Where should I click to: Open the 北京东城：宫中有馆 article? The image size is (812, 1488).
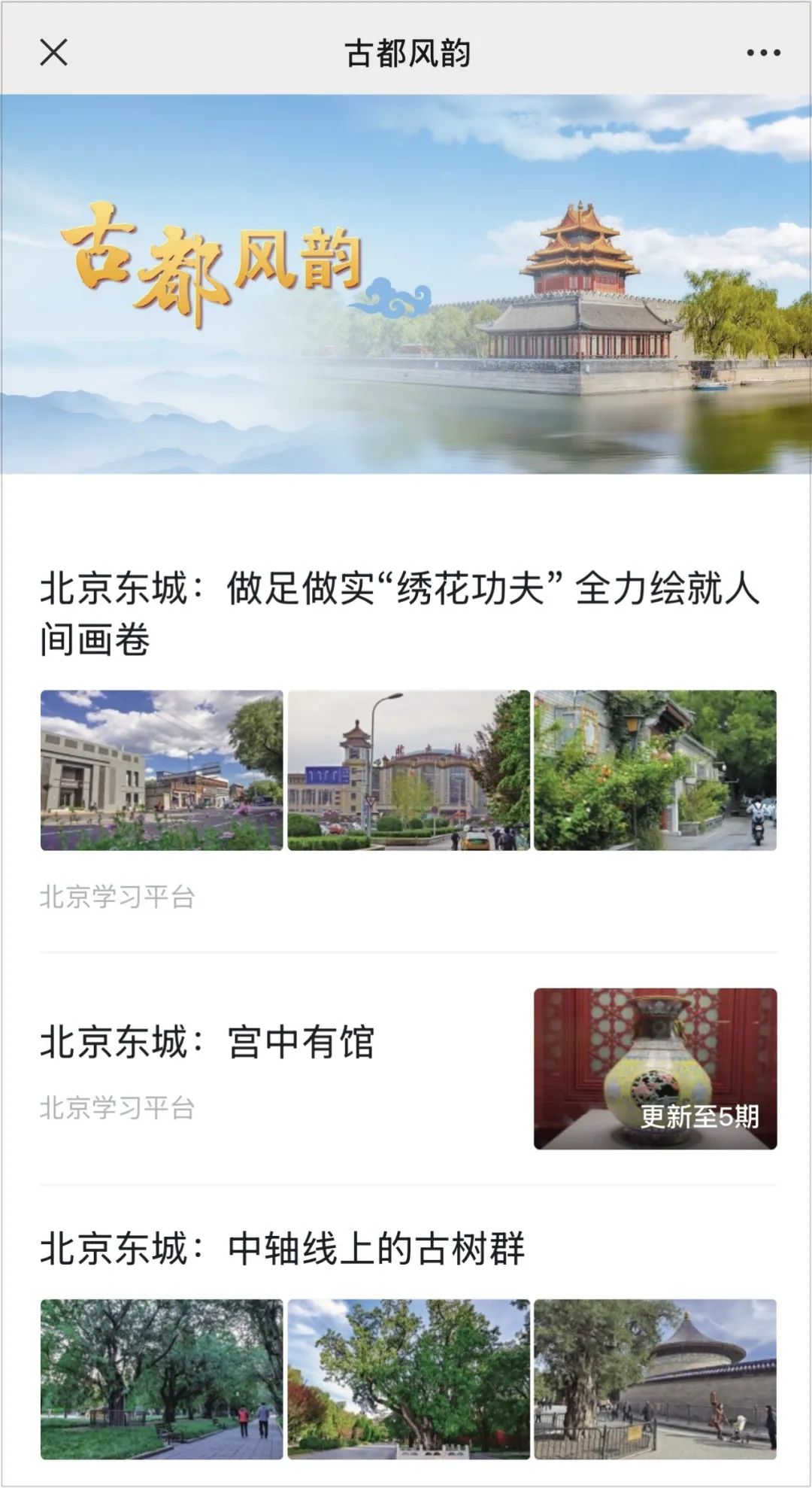click(208, 1043)
